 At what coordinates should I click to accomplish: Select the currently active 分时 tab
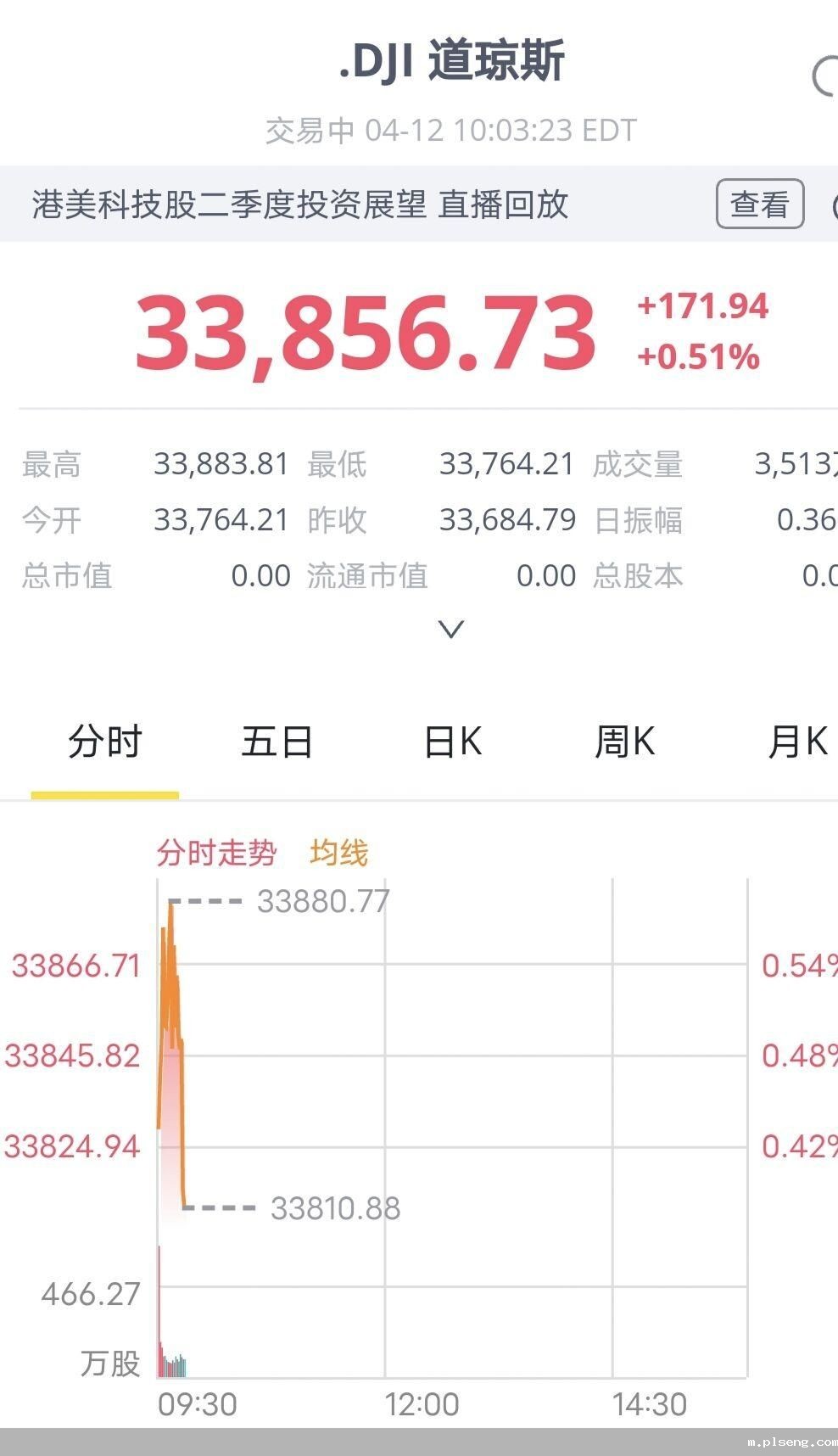pyautogui.click(x=105, y=741)
